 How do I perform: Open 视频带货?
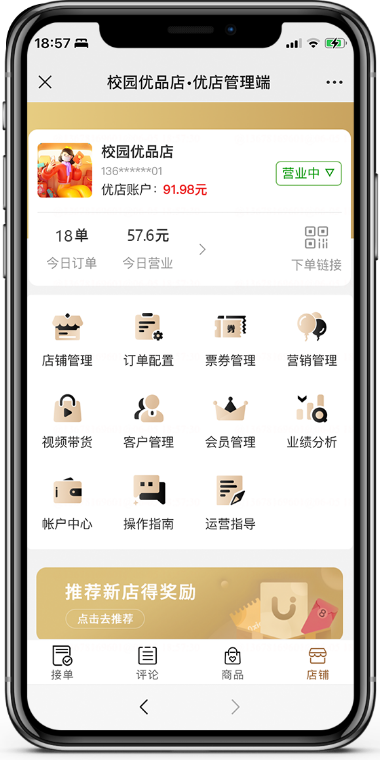[67, 421]
